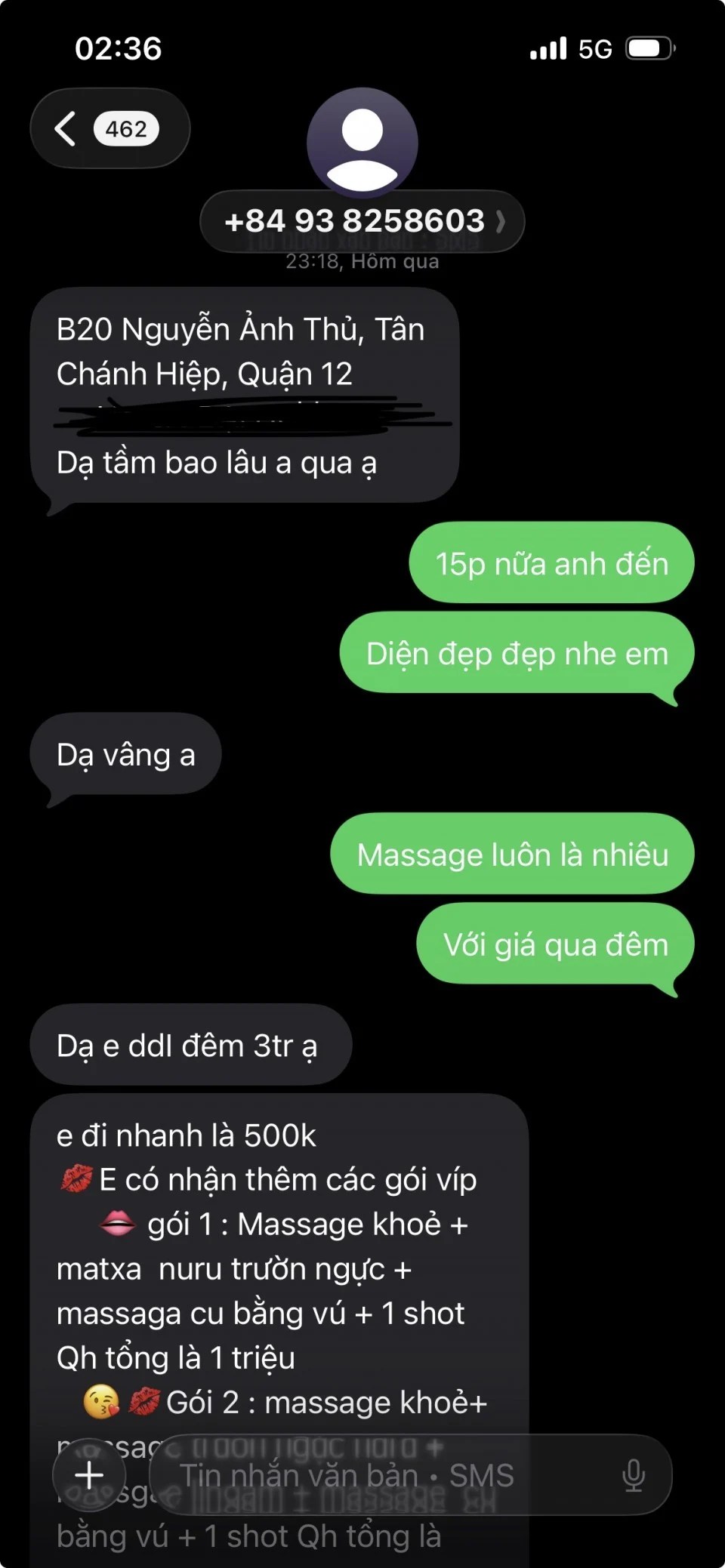Focus the SMS text message field

coord(378,1475)
